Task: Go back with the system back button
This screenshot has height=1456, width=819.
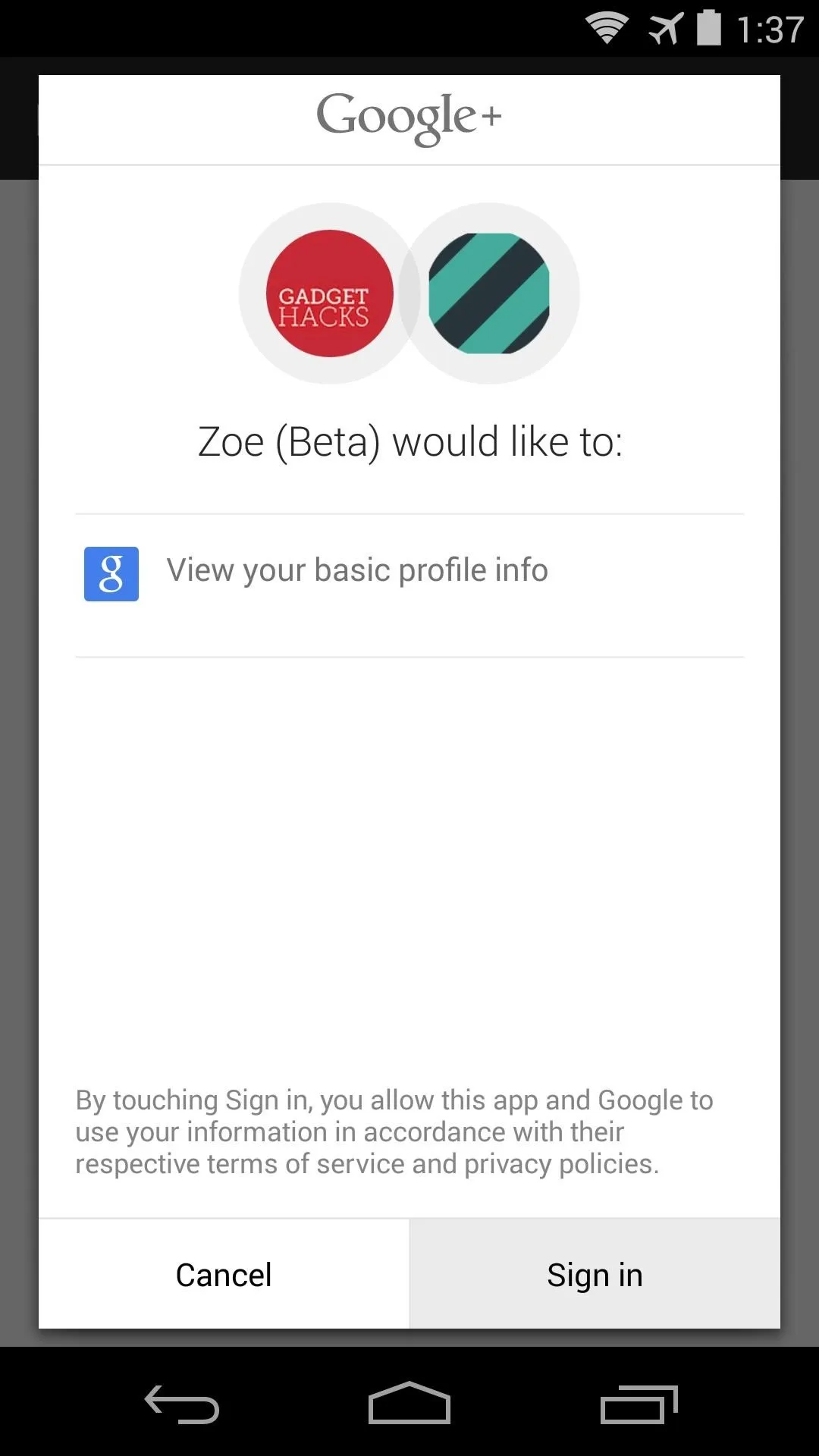Action: coord(182,1404)
